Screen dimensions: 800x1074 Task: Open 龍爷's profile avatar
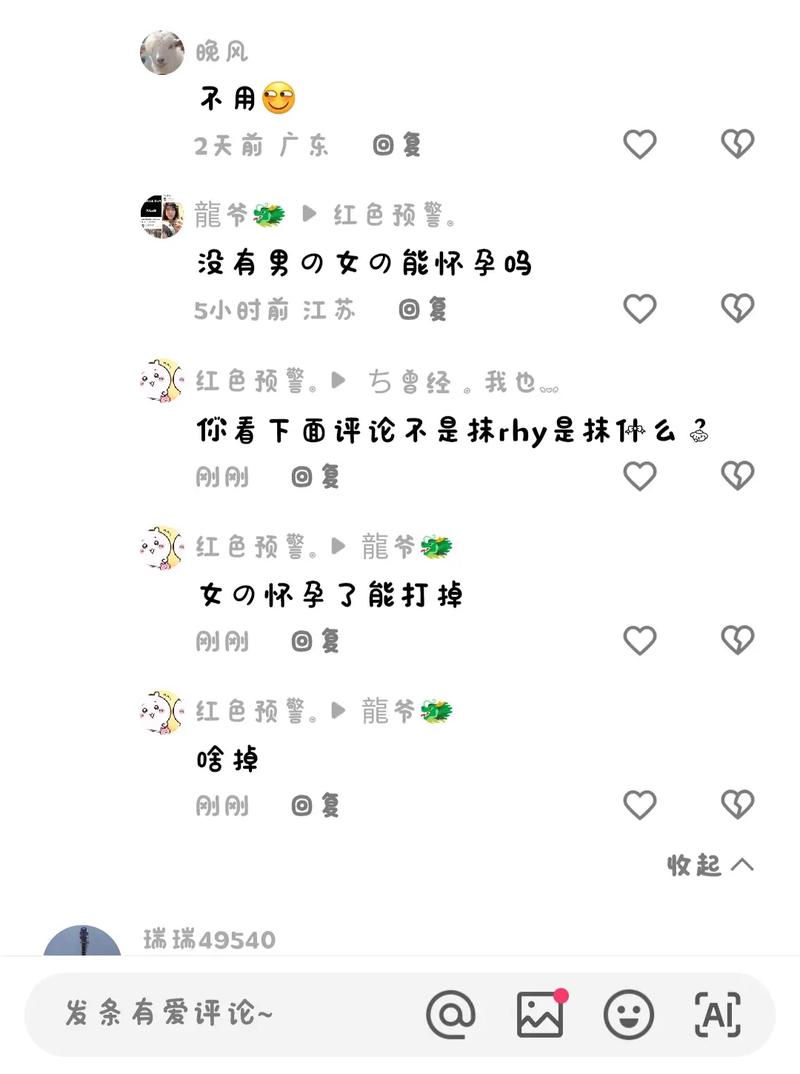pos(162,216)
